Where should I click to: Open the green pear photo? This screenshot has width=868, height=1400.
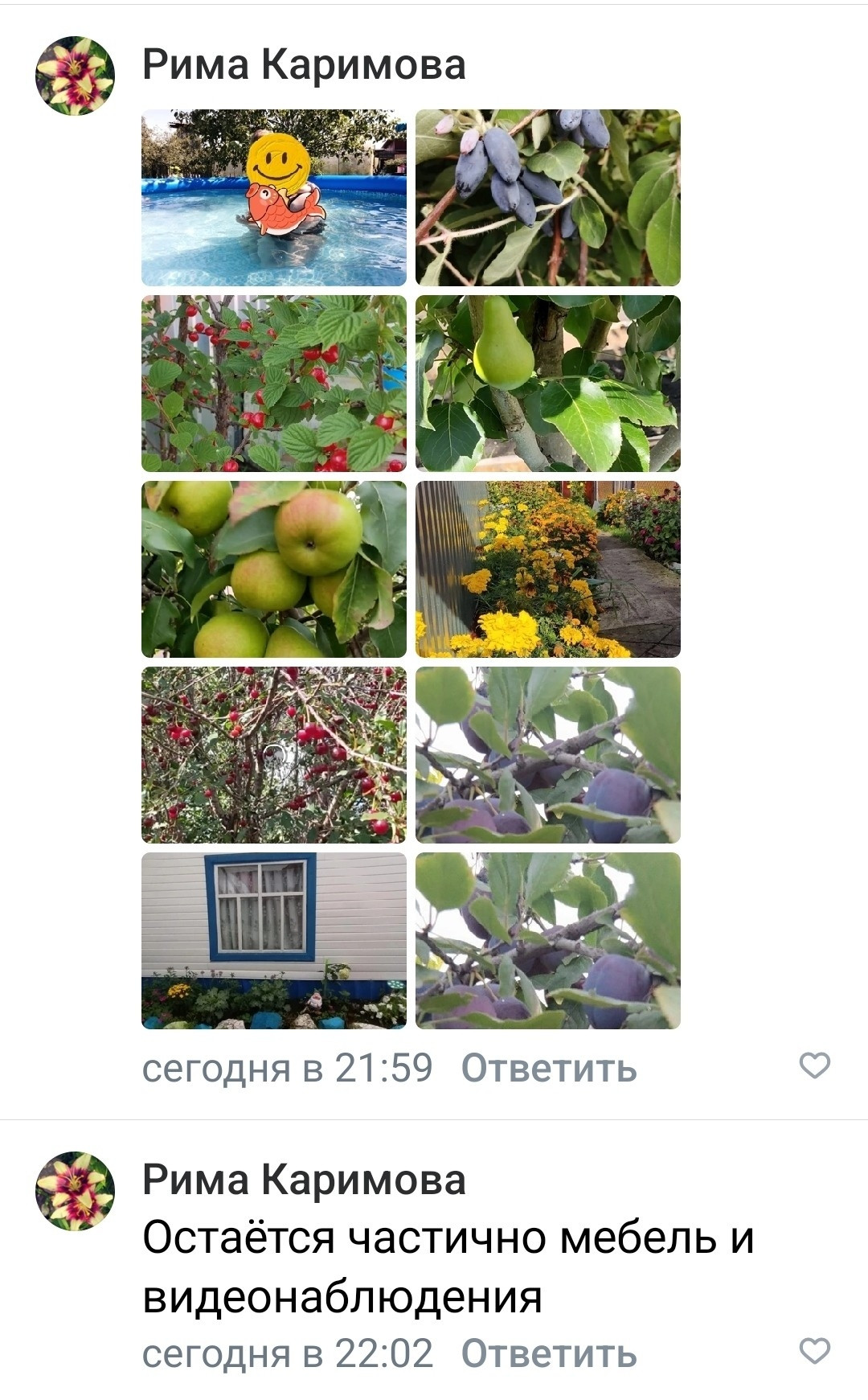click(547, 384)
